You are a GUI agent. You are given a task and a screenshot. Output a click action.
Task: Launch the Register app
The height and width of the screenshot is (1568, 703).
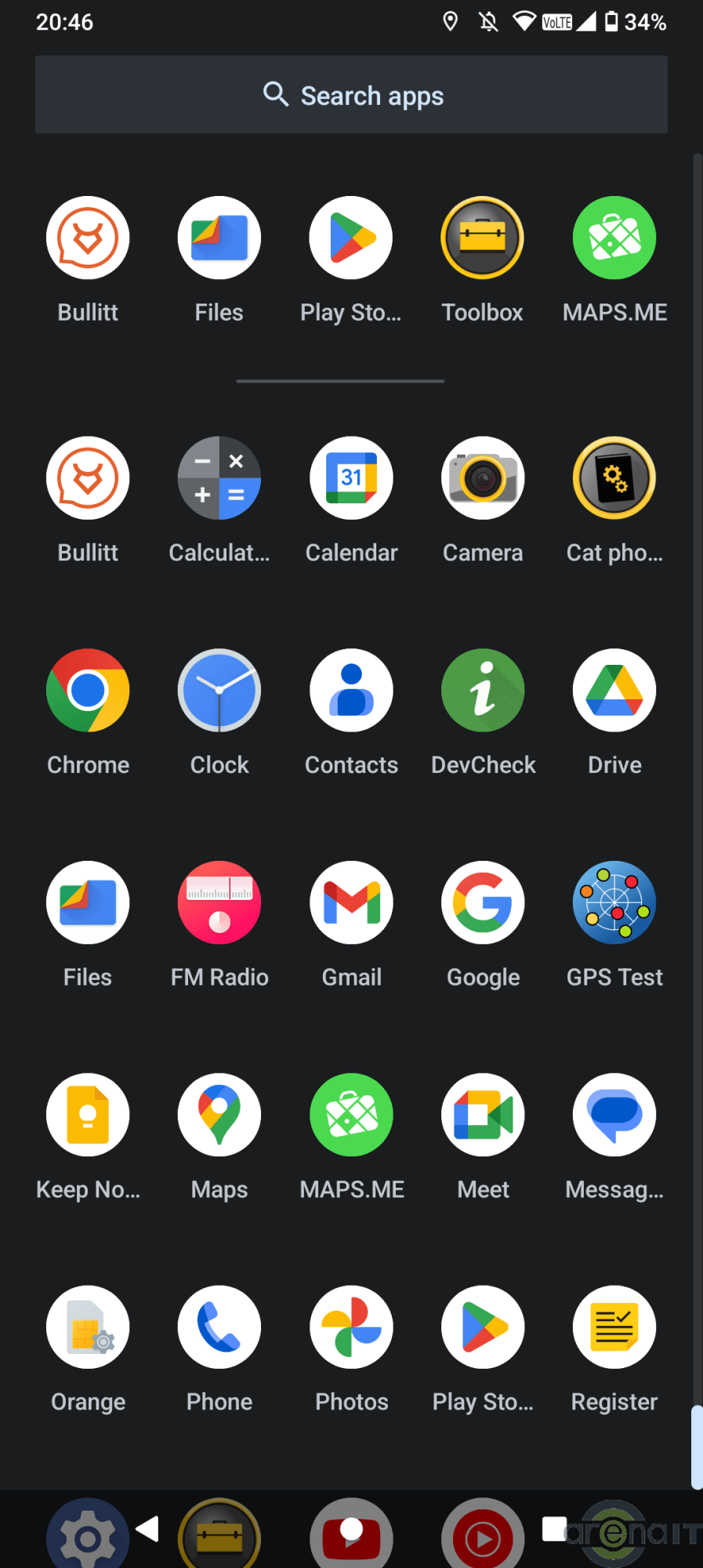click(x=614, y=1327)
